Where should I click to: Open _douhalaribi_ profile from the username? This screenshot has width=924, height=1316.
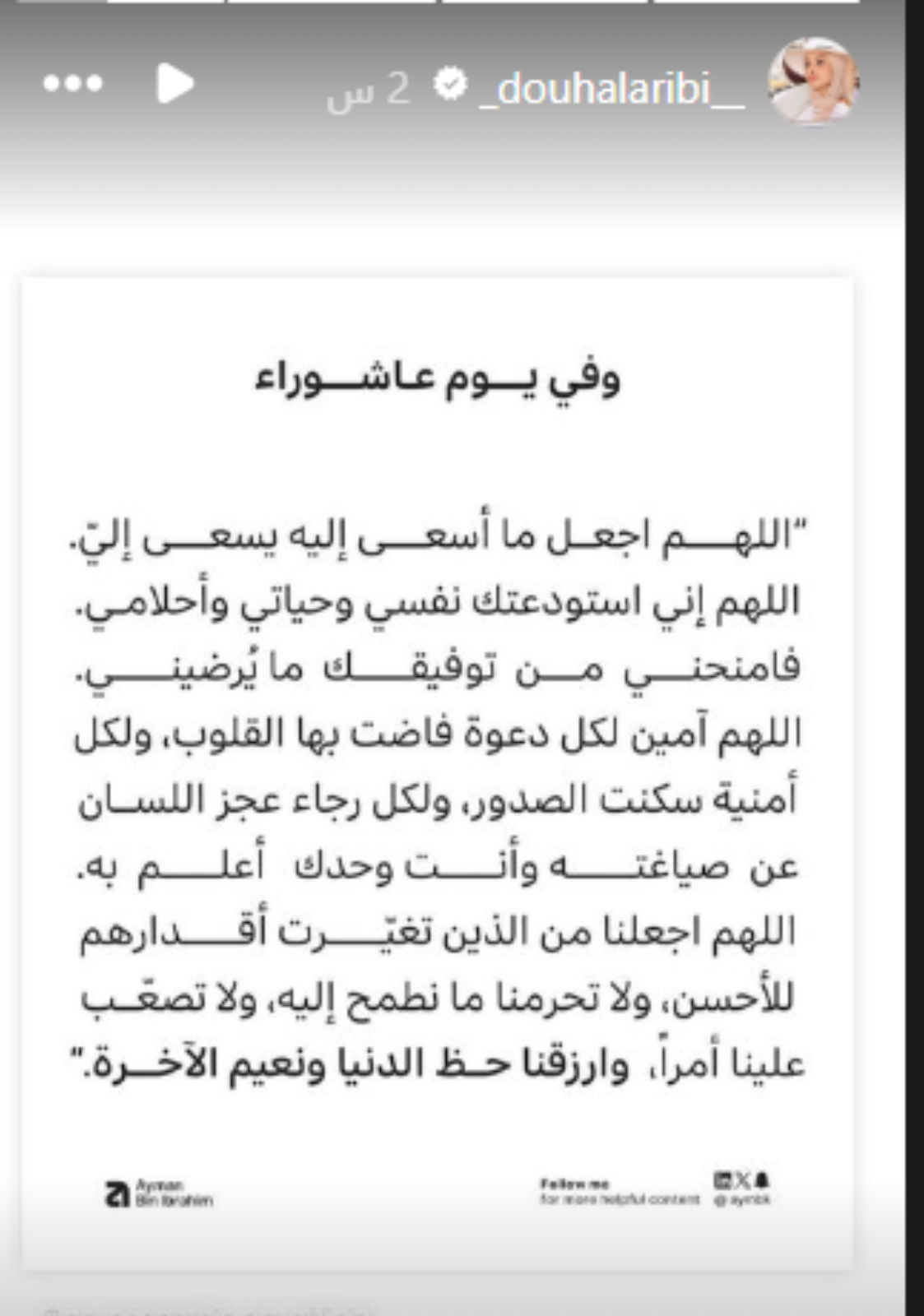click(x=611, y=89)
